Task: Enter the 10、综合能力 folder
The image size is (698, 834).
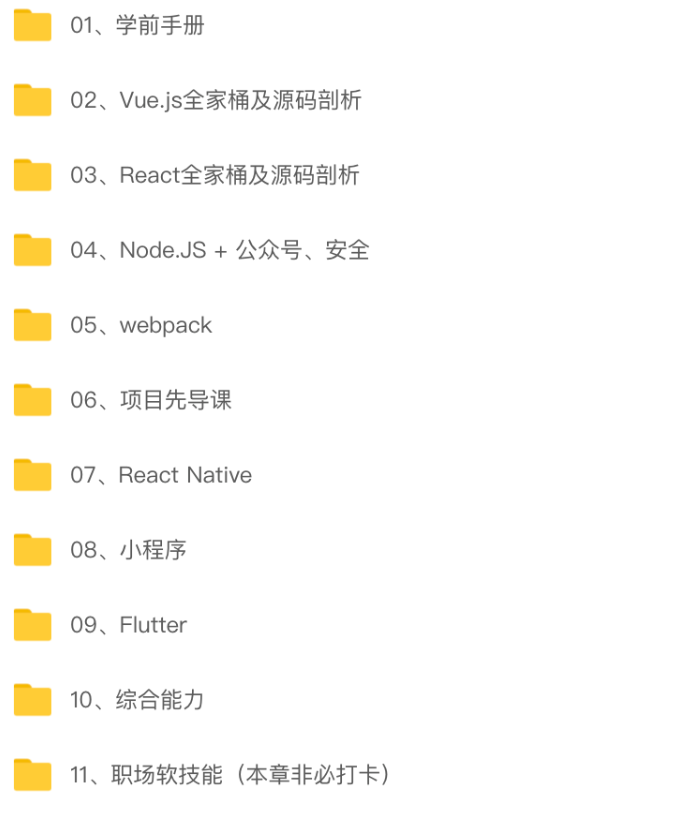Action: [x=137, y=701]
